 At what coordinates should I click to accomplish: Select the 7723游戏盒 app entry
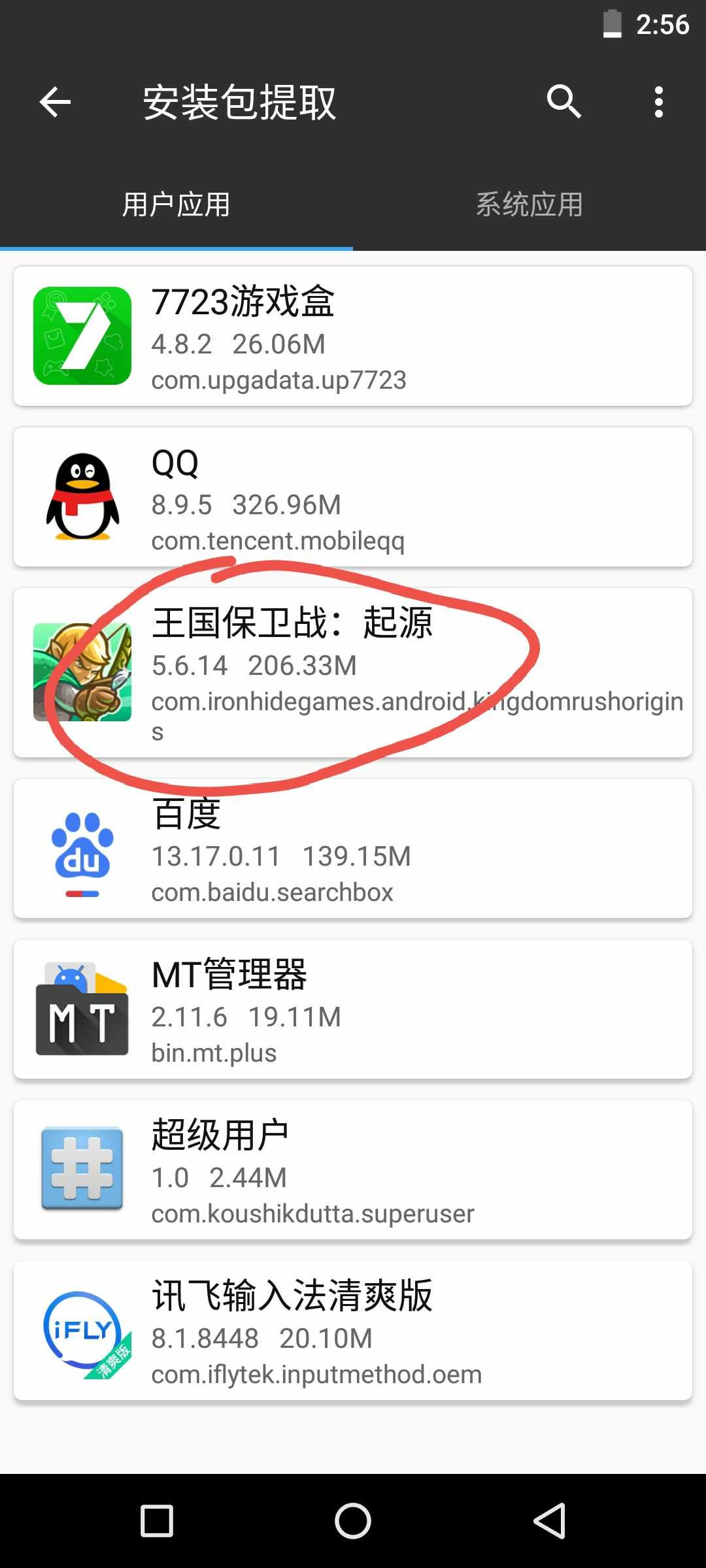coord(353,336)
